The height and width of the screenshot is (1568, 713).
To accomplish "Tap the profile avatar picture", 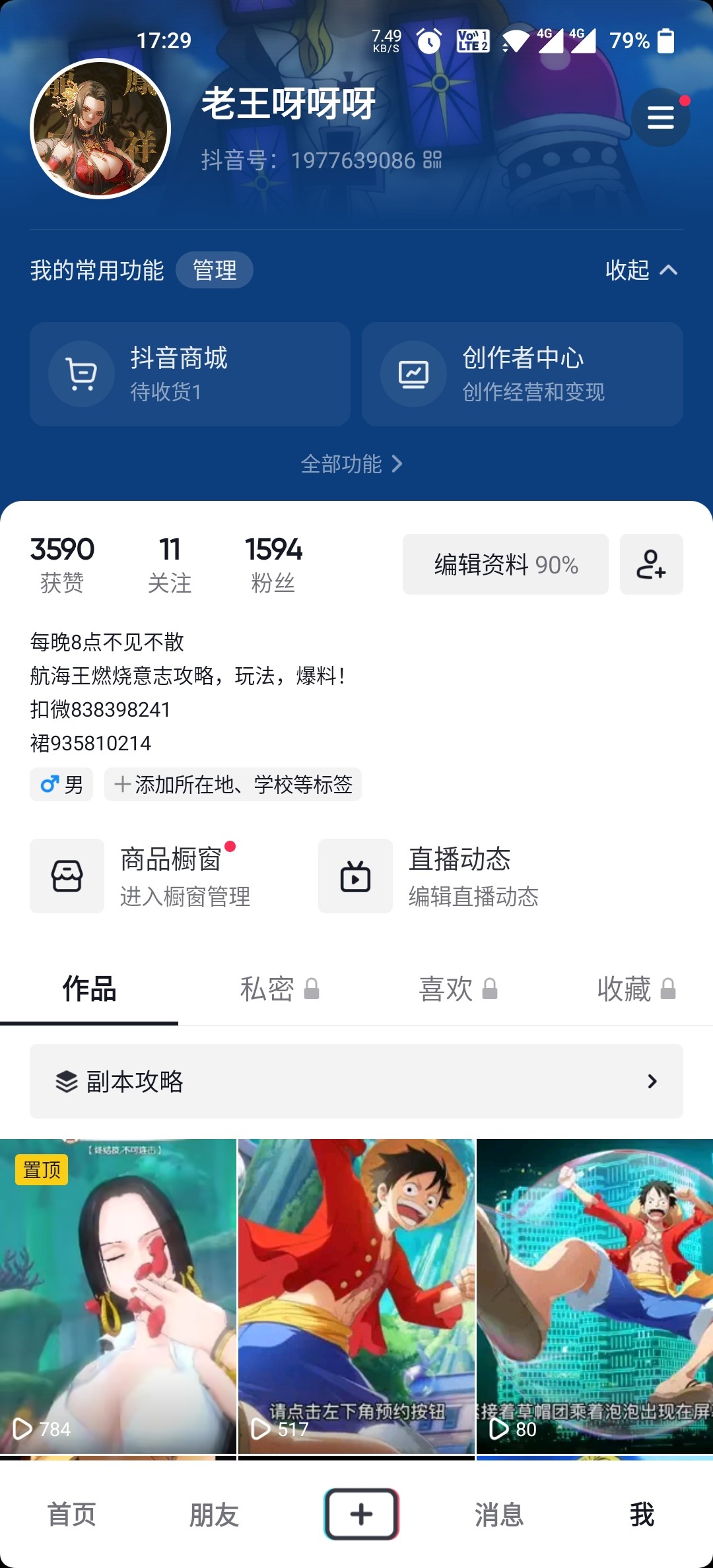I will pos(100,129).
